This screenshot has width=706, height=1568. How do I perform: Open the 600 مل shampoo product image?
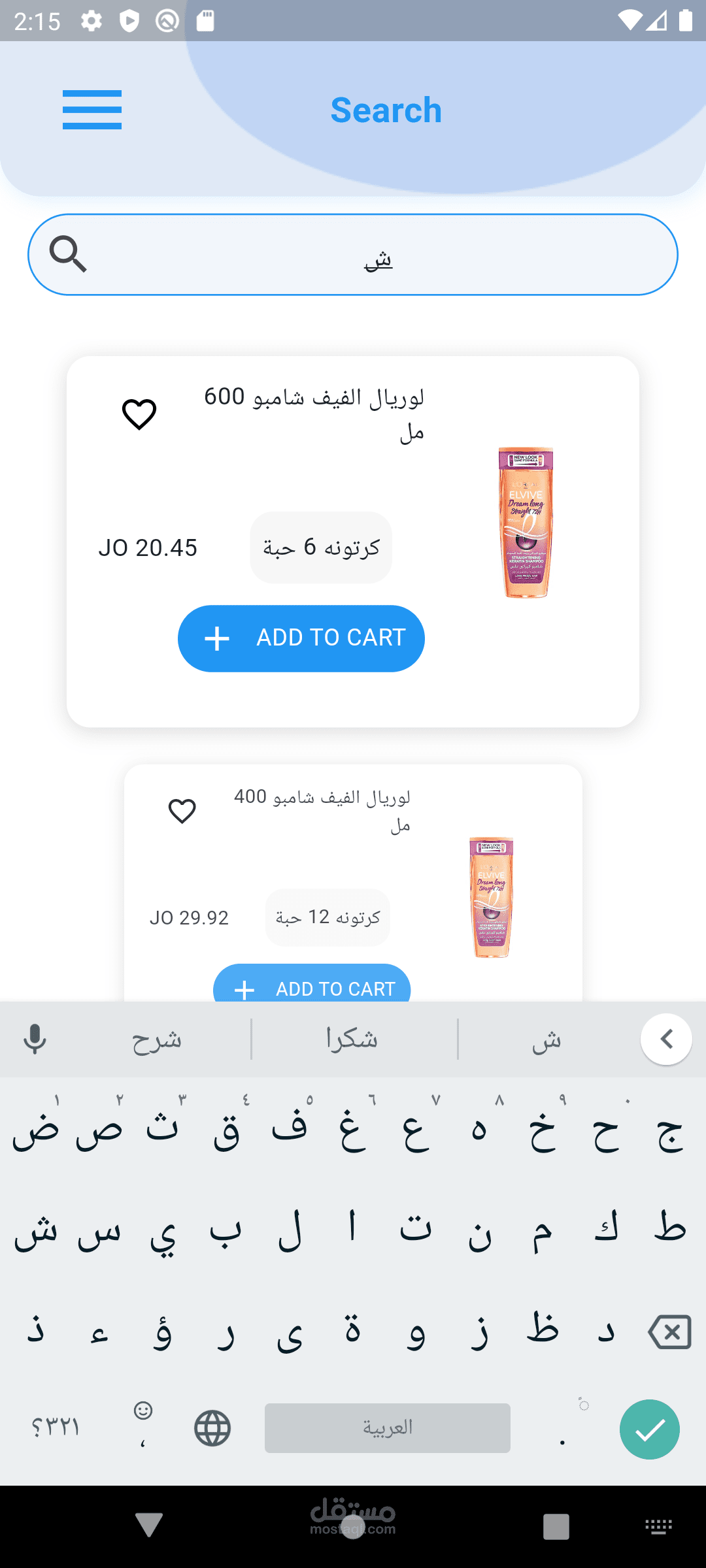click(526, 523)
